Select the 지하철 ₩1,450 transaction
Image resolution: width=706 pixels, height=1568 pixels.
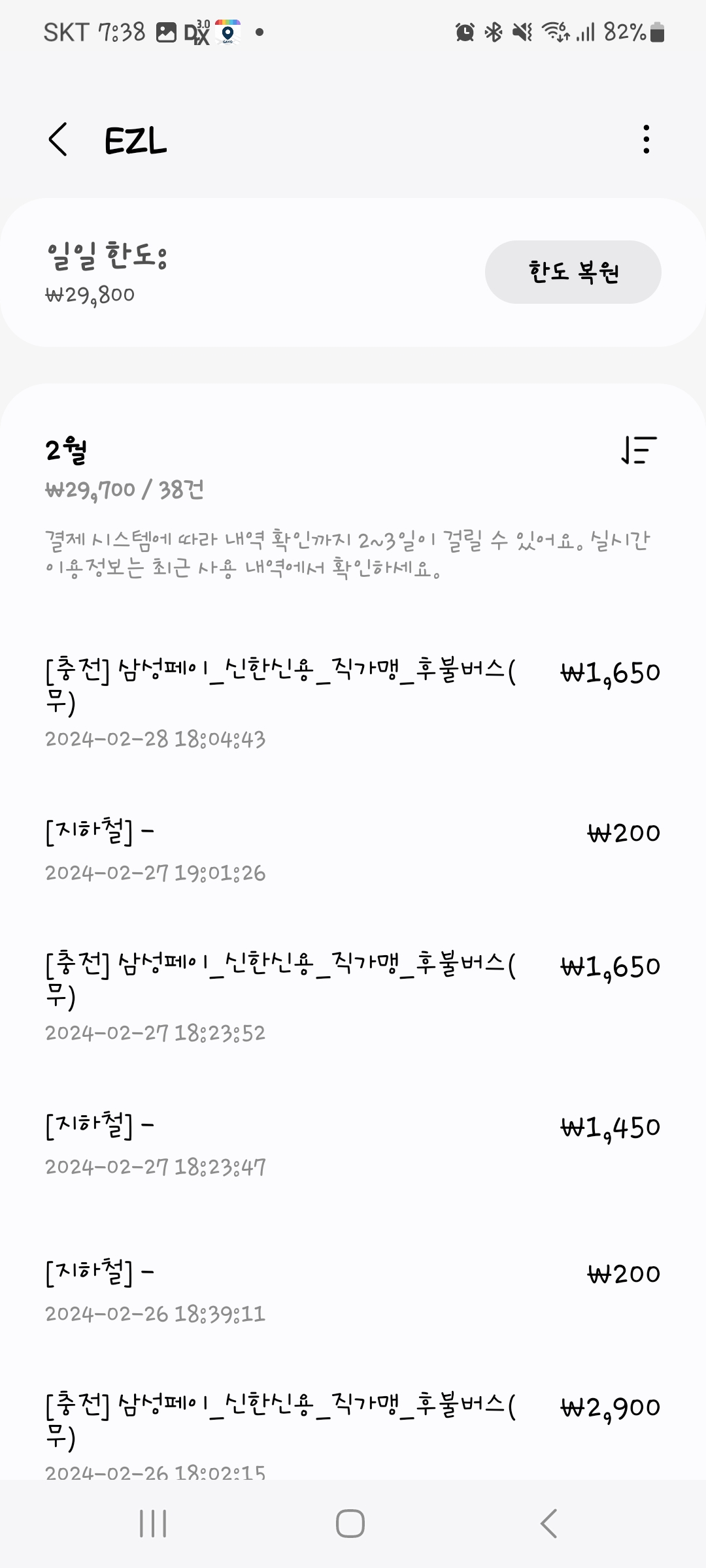pos(353,1143)
